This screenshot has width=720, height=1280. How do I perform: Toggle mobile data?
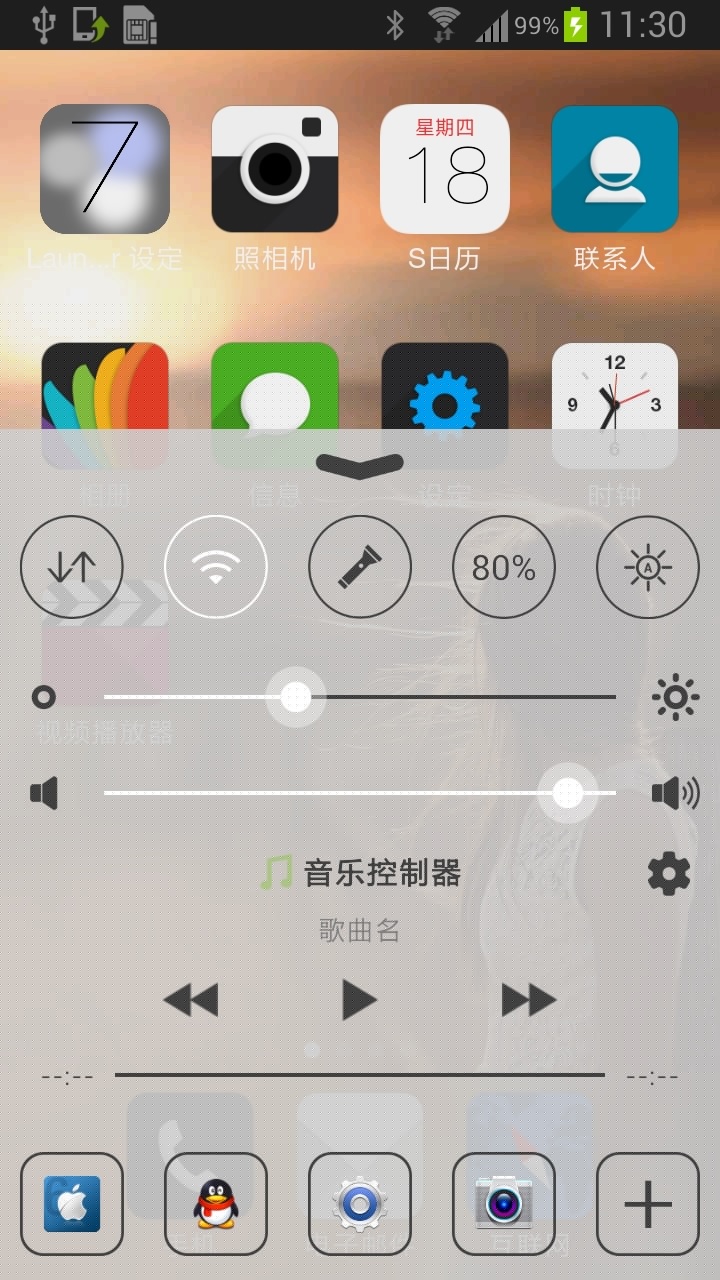[72, 567]
